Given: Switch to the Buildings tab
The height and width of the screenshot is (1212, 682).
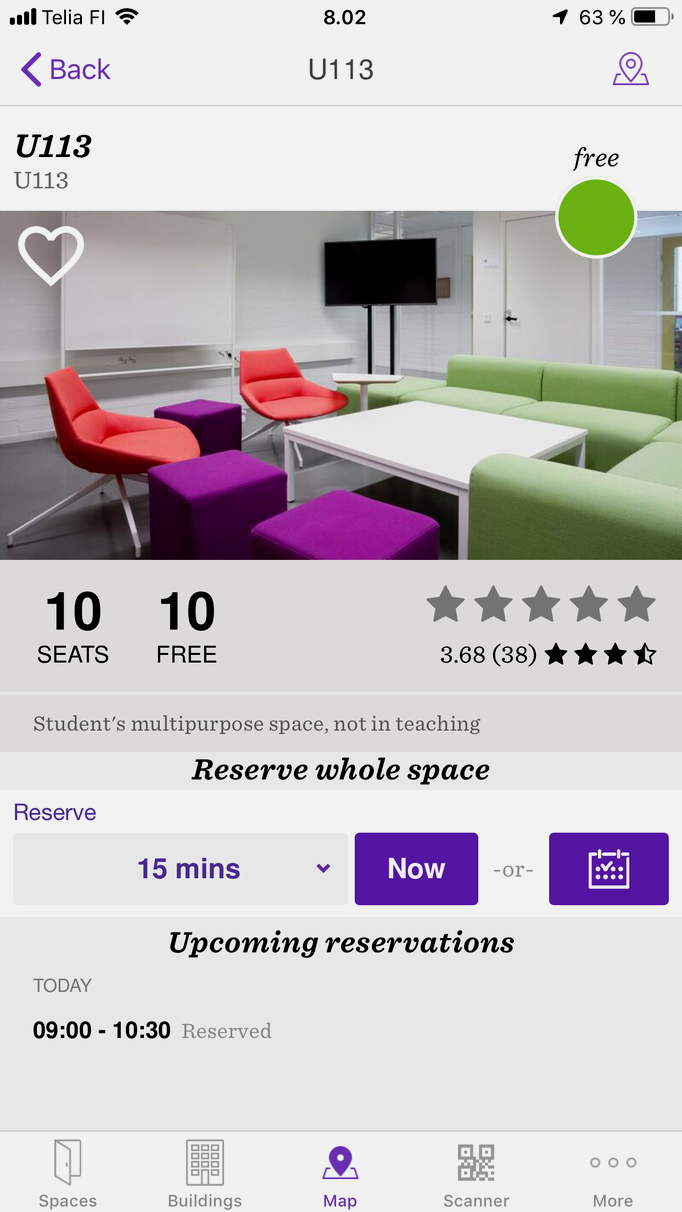Looking at the screenshot, I should click(205, 1174).
